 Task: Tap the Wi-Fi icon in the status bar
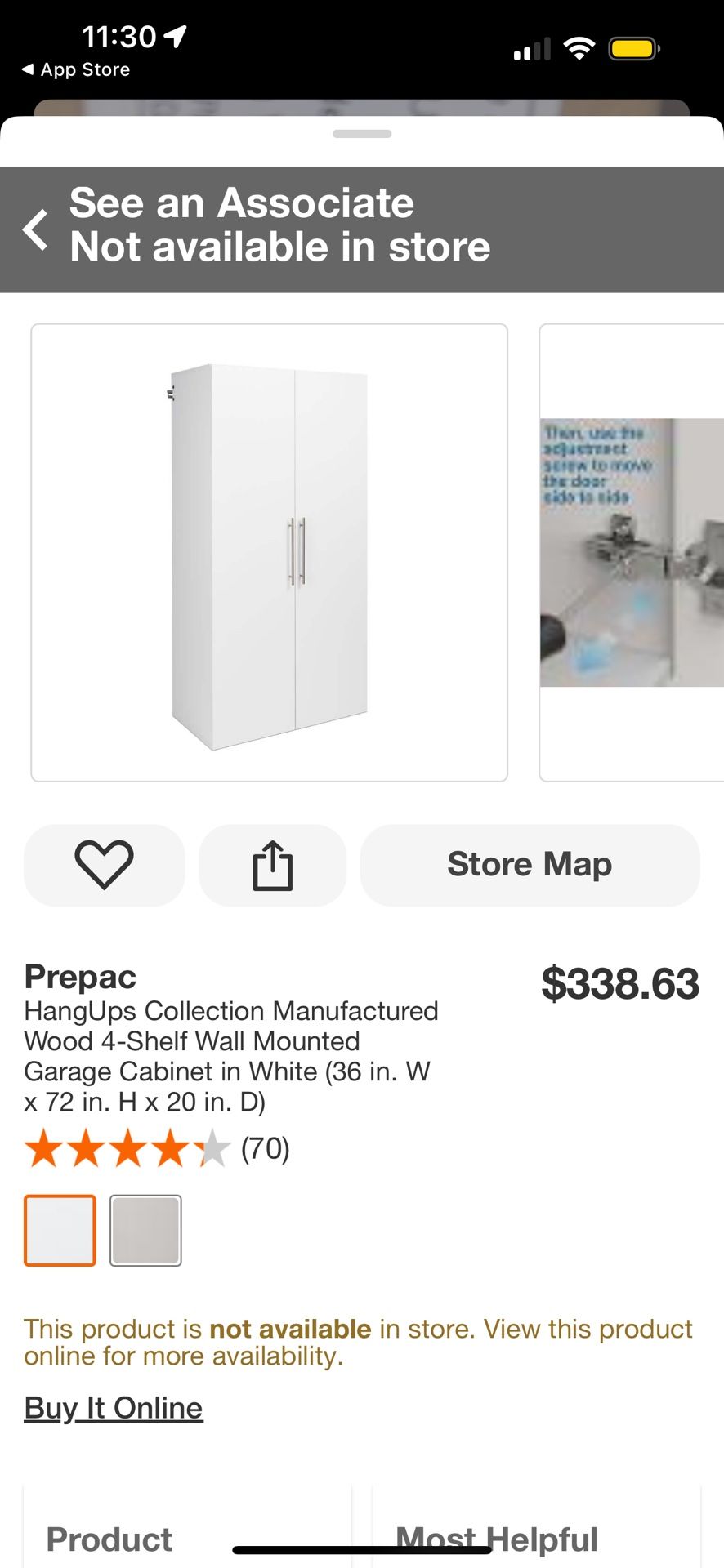pyautogui.click(x=579, y=47)
